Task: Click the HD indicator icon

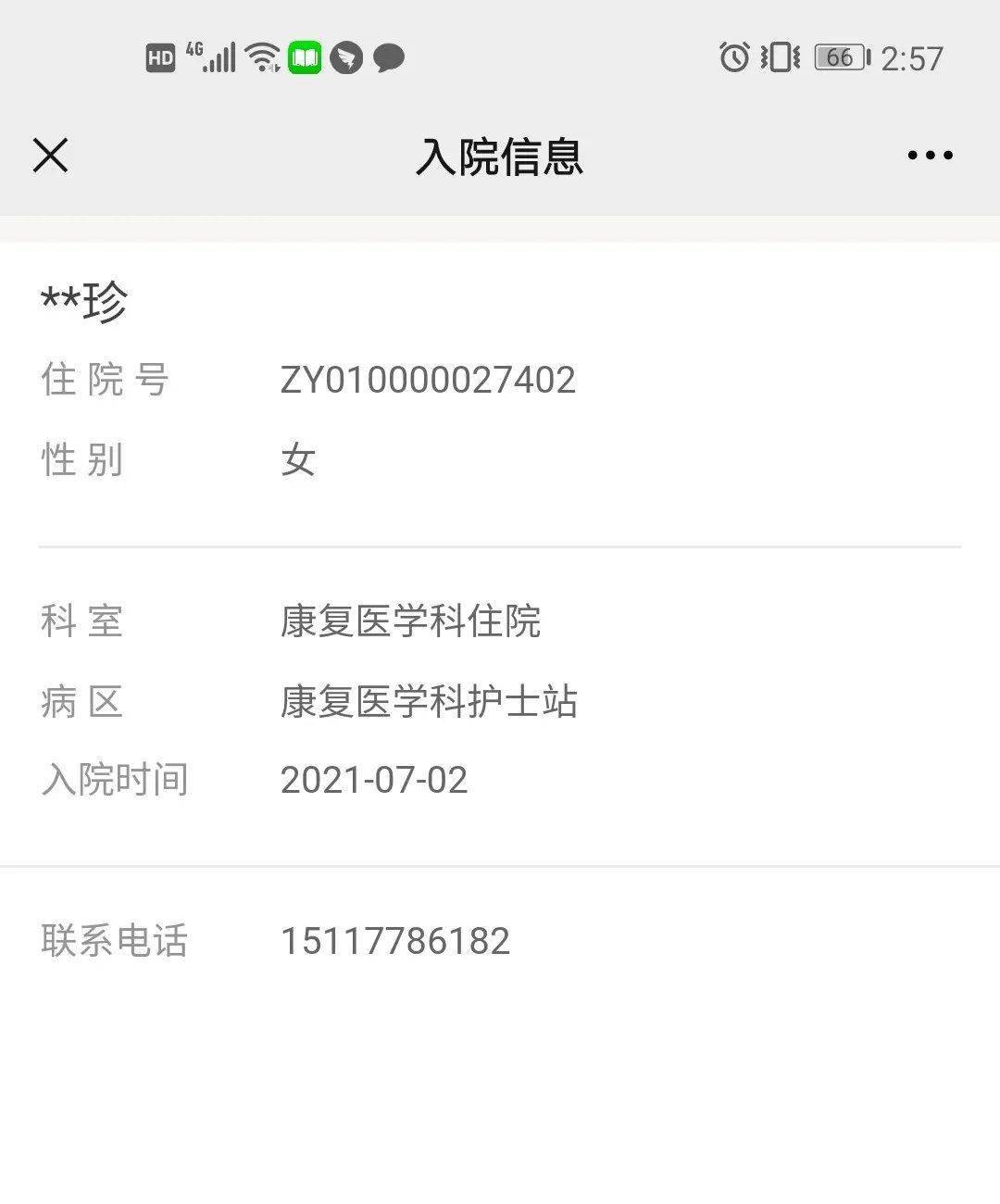Action: coord(161,57)
